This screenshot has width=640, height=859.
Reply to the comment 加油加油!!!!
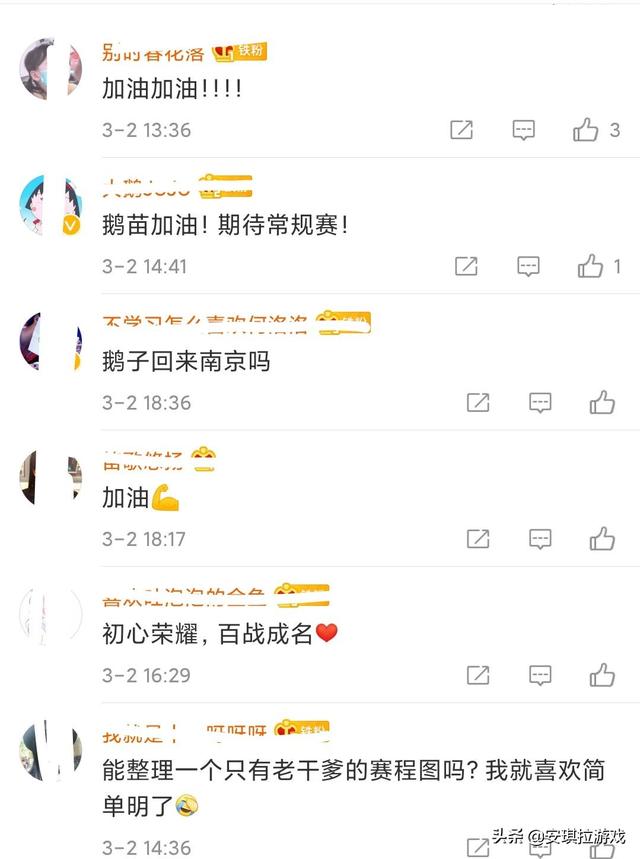tap(524, 130)
